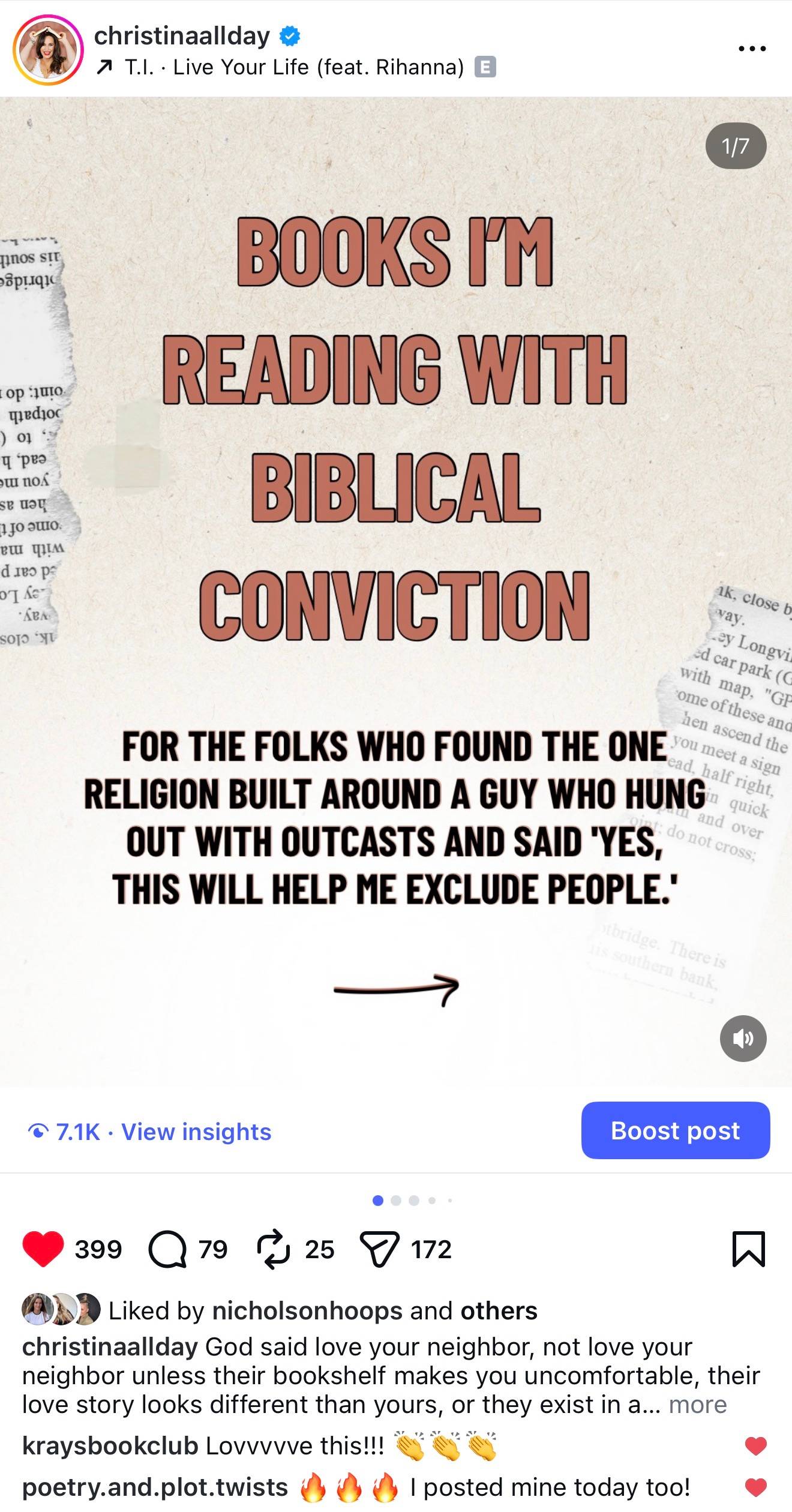
Task: Open the comments bubble icon
Action: pos(167,1249)
